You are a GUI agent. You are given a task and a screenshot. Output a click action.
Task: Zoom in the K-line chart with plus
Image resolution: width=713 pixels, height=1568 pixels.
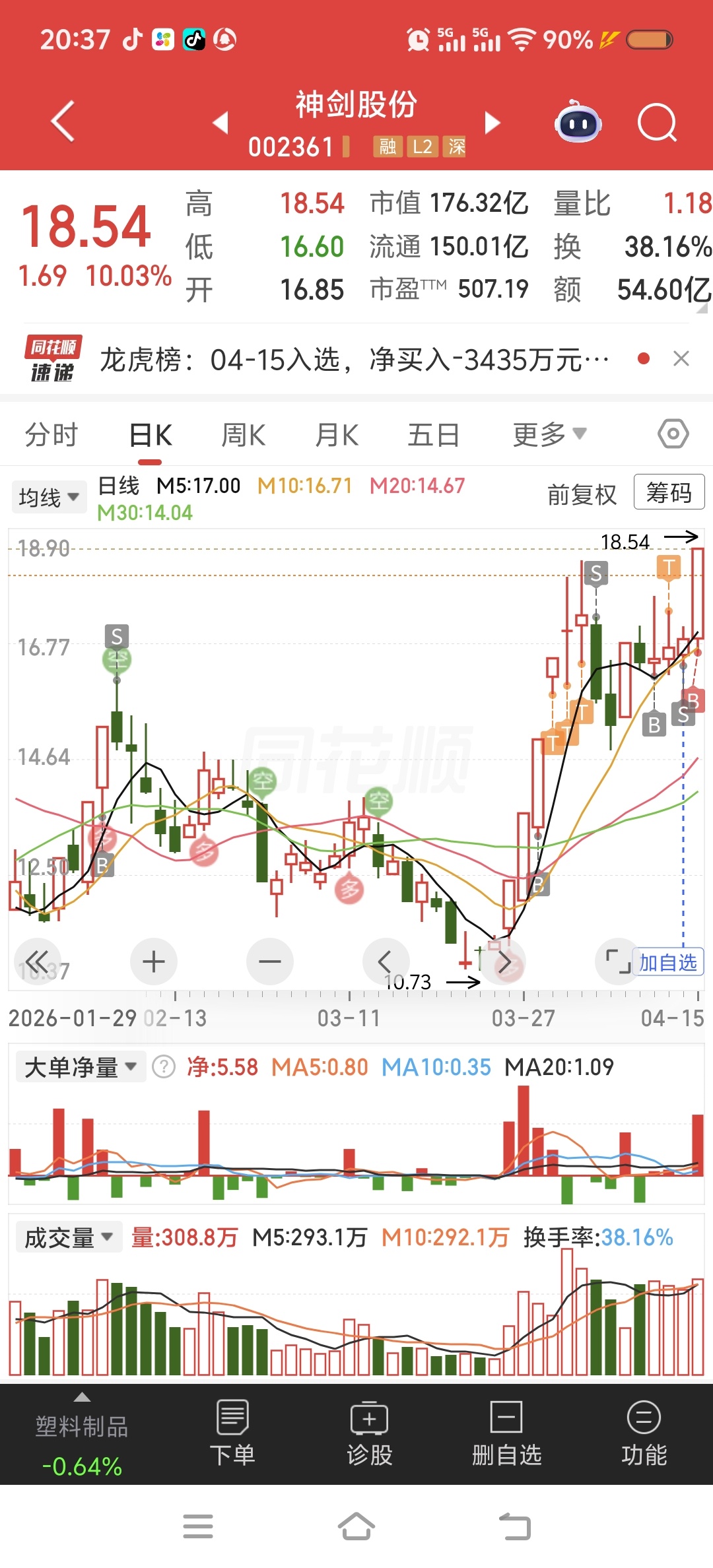click(x=153, y=962)
